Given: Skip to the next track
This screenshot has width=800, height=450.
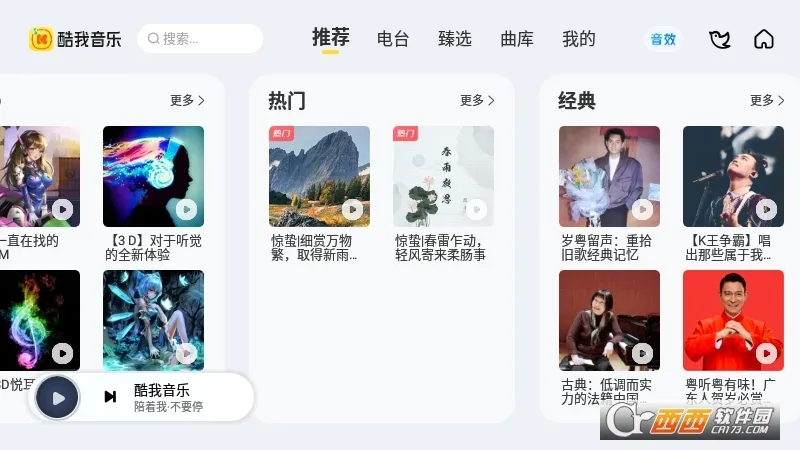Looking at the screenshot, I should (110, 397).
